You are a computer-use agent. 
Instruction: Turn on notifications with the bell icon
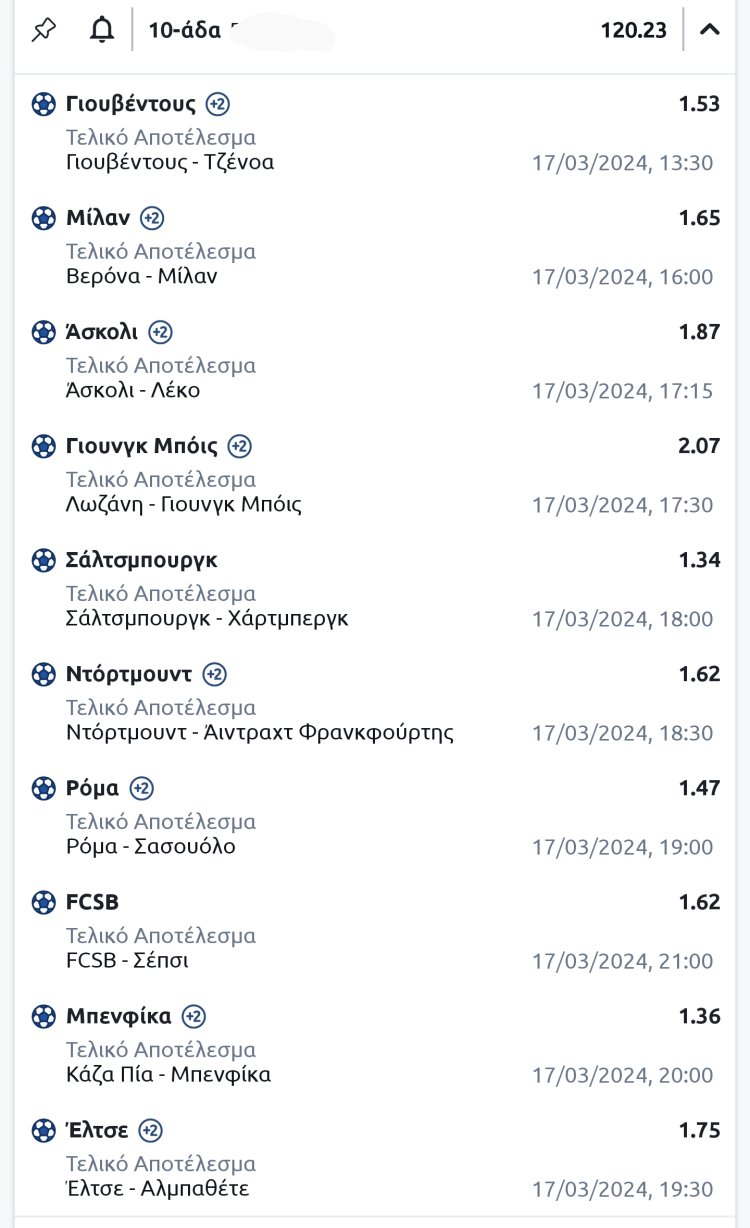(x=101, y=30)
